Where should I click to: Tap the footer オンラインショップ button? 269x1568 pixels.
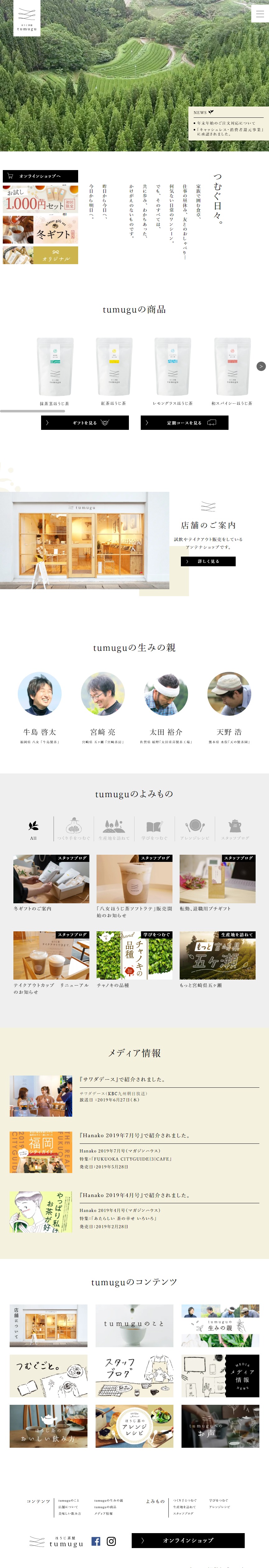(187, 1540)
